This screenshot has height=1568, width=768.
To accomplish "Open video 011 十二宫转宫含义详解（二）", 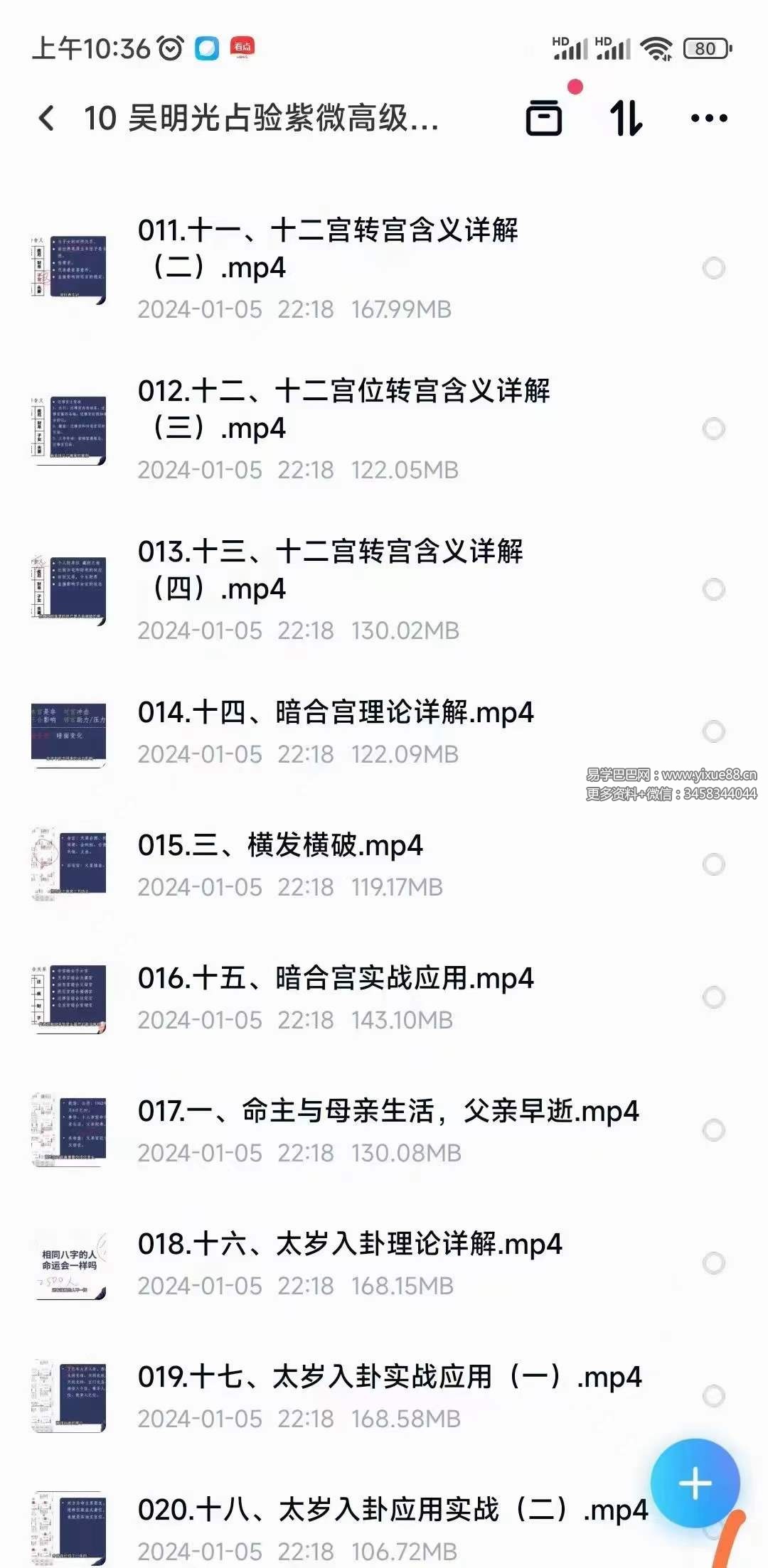I will 328,248.
